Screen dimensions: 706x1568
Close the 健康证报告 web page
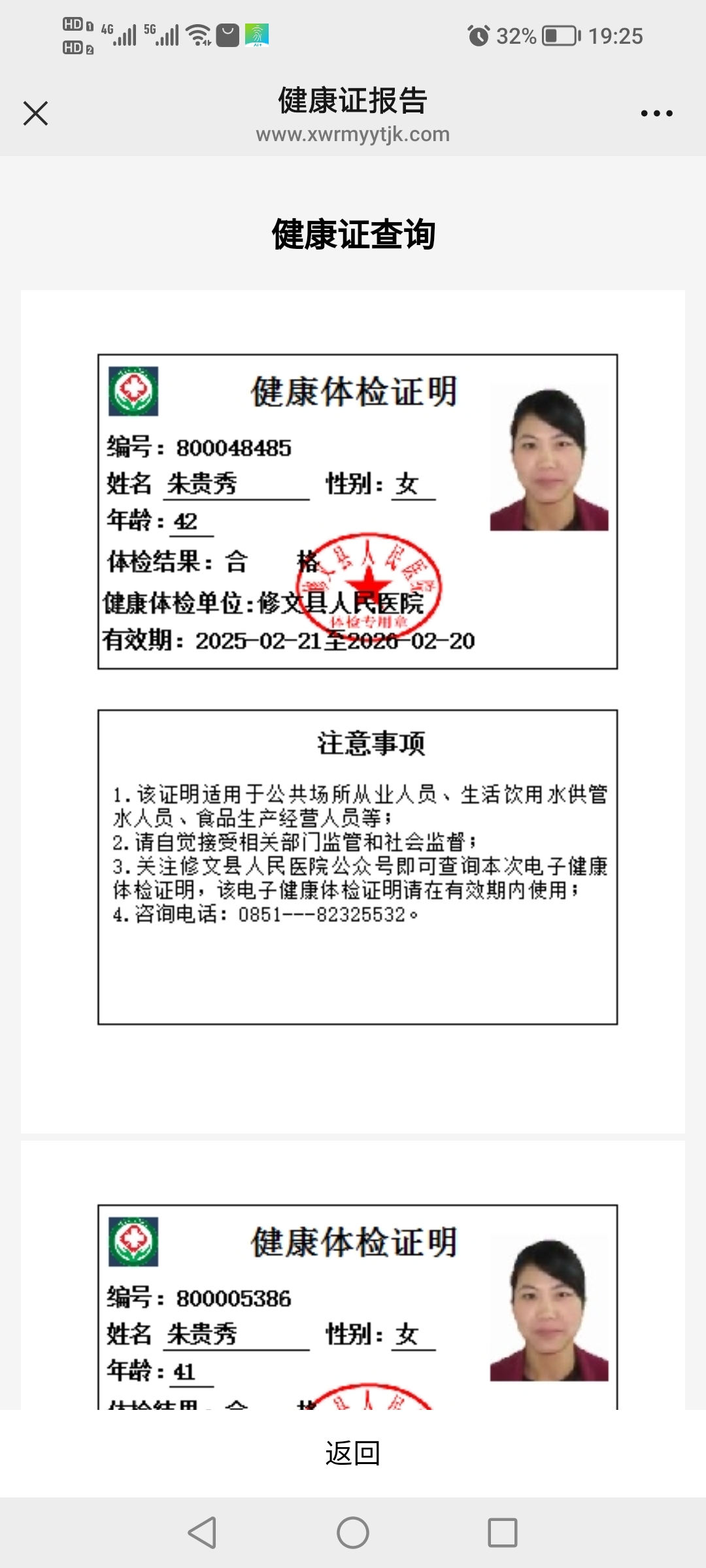coord(35,113)
